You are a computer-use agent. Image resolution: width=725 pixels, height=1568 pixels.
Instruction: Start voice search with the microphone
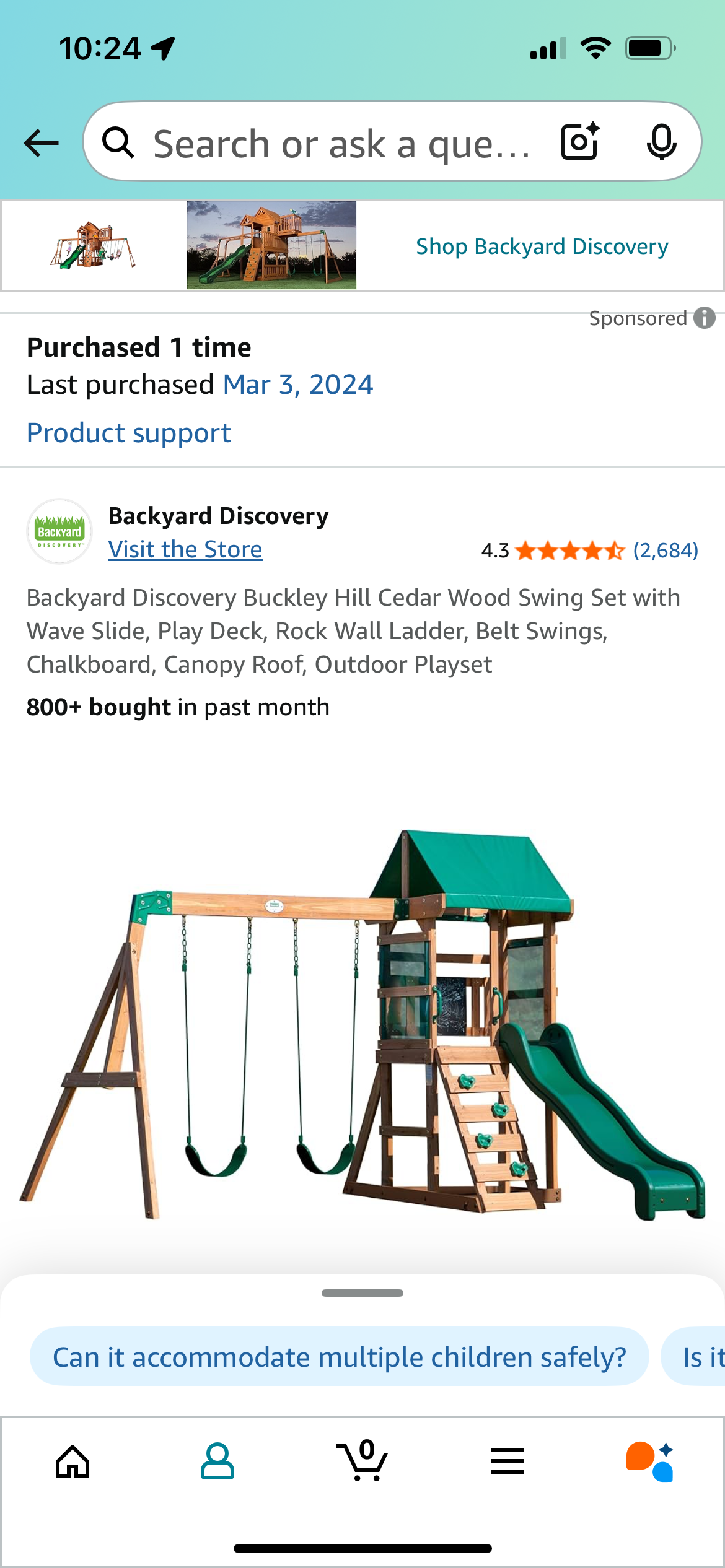pos(661,142)
